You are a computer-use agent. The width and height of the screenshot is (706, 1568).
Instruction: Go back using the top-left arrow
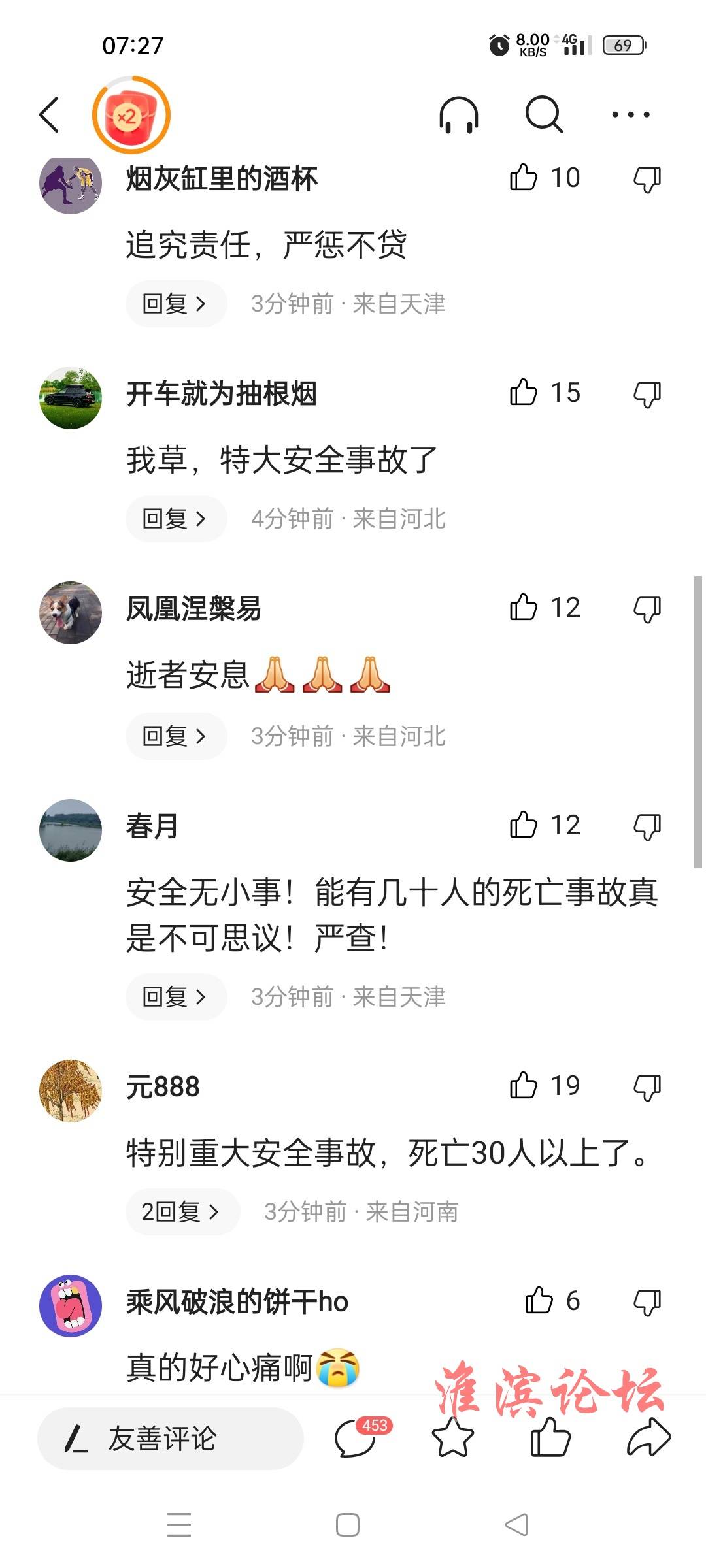tap(50, 115)
